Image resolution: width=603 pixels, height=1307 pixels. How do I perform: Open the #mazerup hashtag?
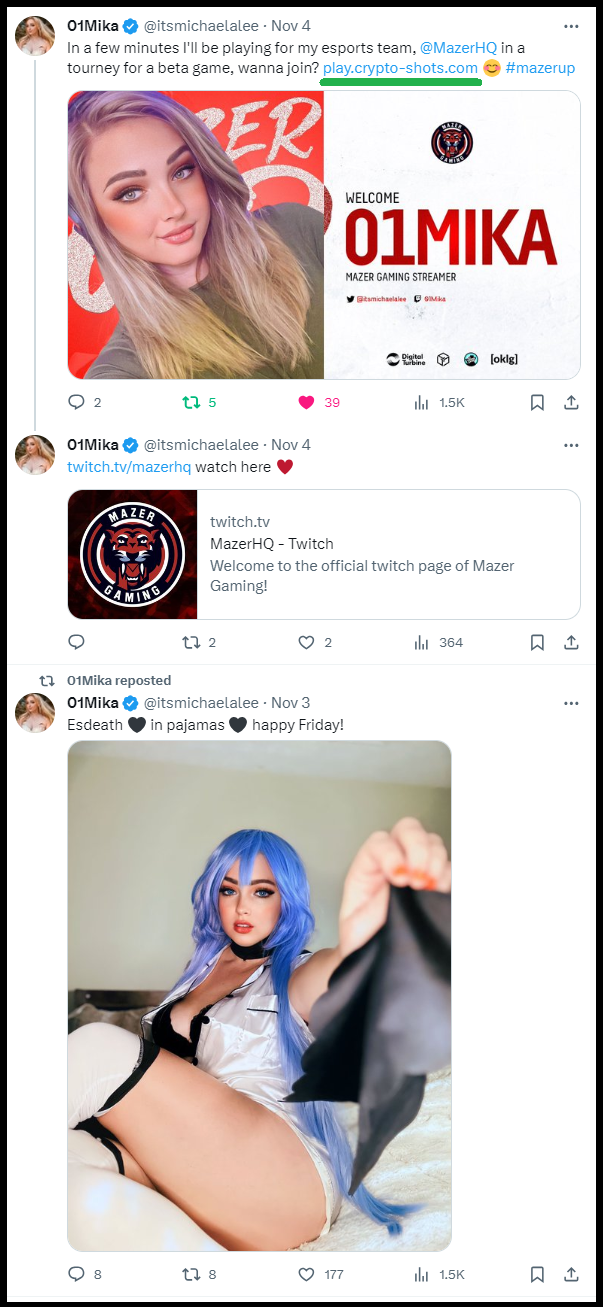(540, 68)
